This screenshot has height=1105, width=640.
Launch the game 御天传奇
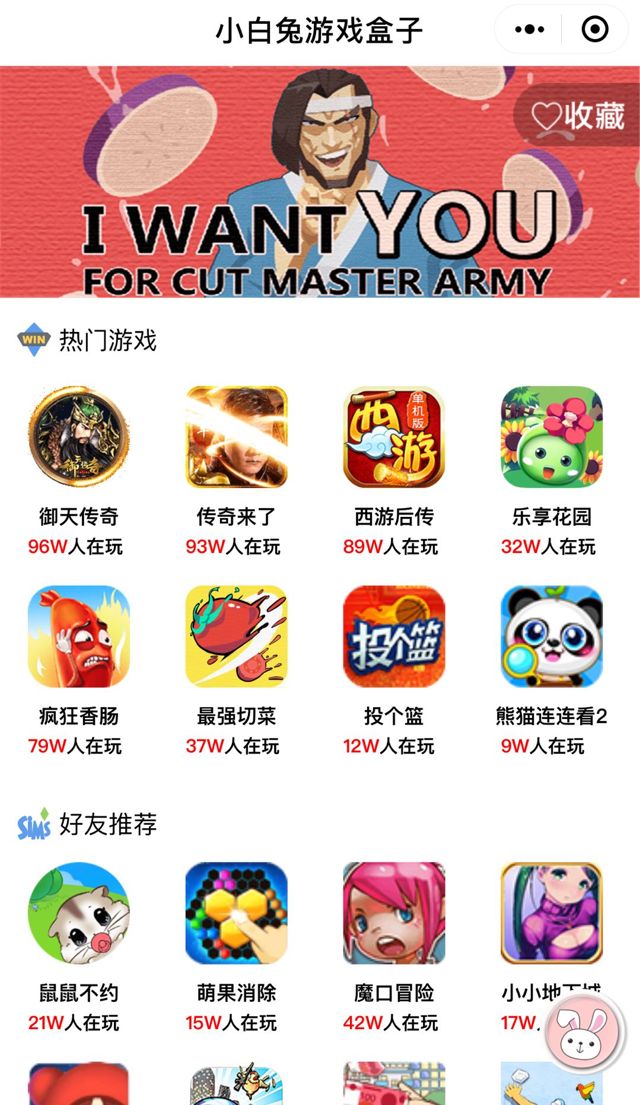79,438
